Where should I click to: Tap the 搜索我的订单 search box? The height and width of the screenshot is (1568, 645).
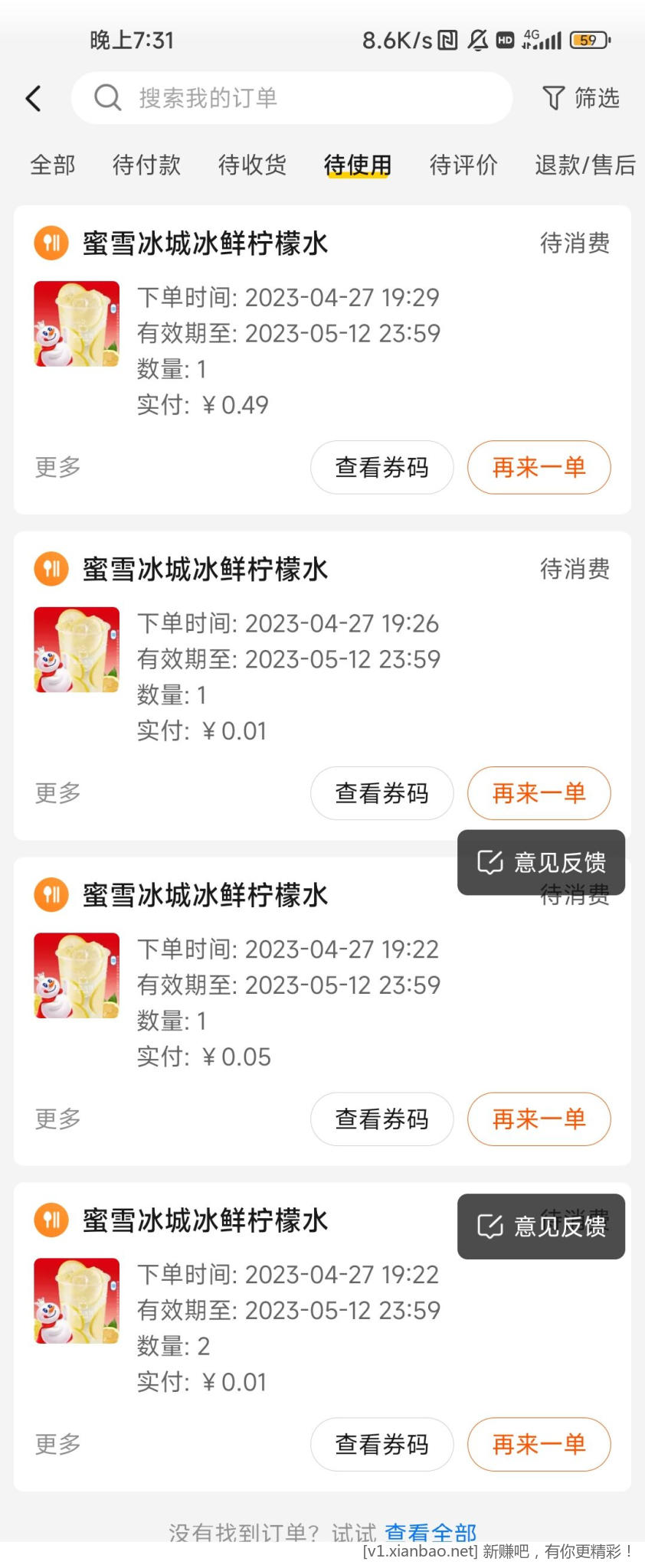coord(291,98)
